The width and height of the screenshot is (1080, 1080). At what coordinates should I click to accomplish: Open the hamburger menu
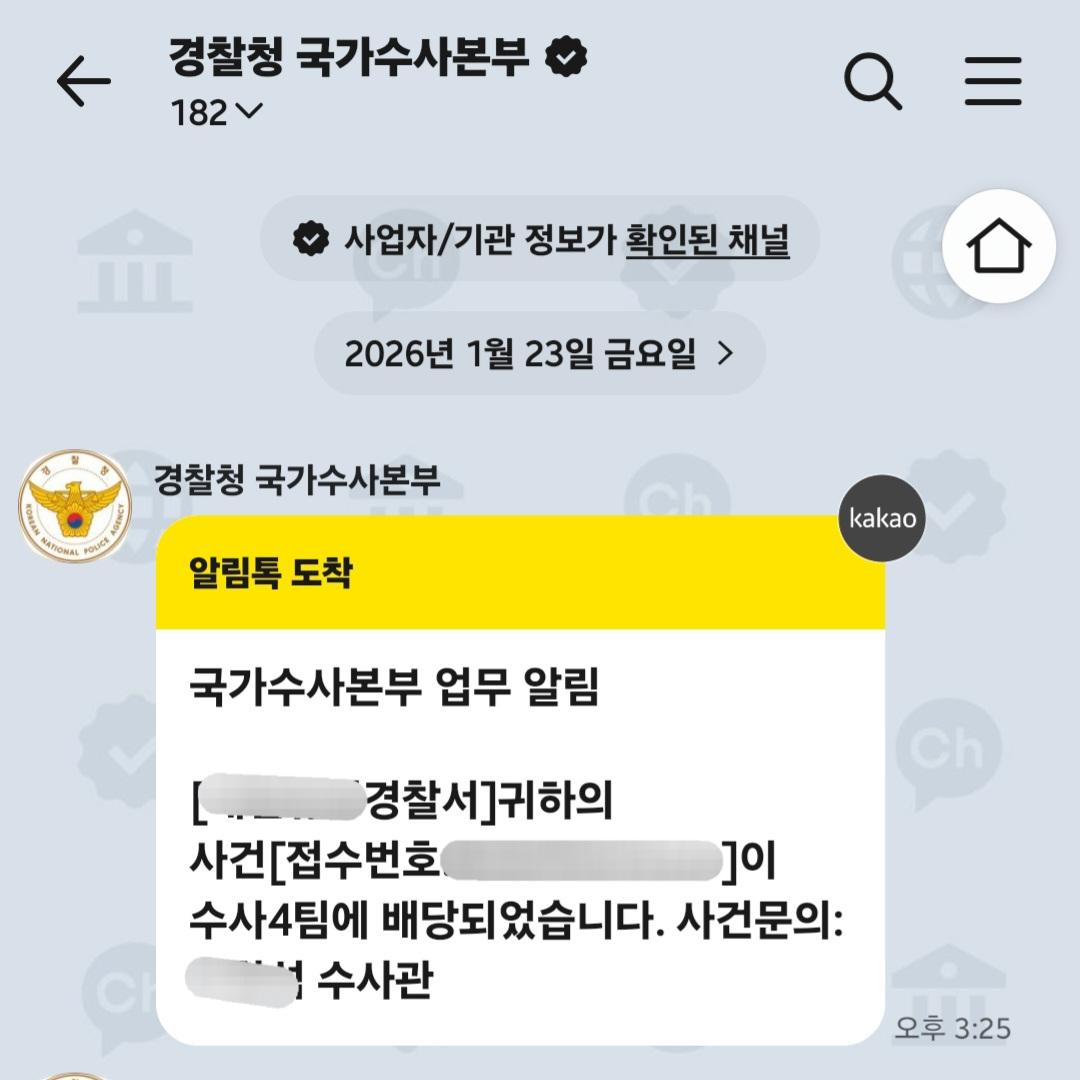[x=993, y=81]
